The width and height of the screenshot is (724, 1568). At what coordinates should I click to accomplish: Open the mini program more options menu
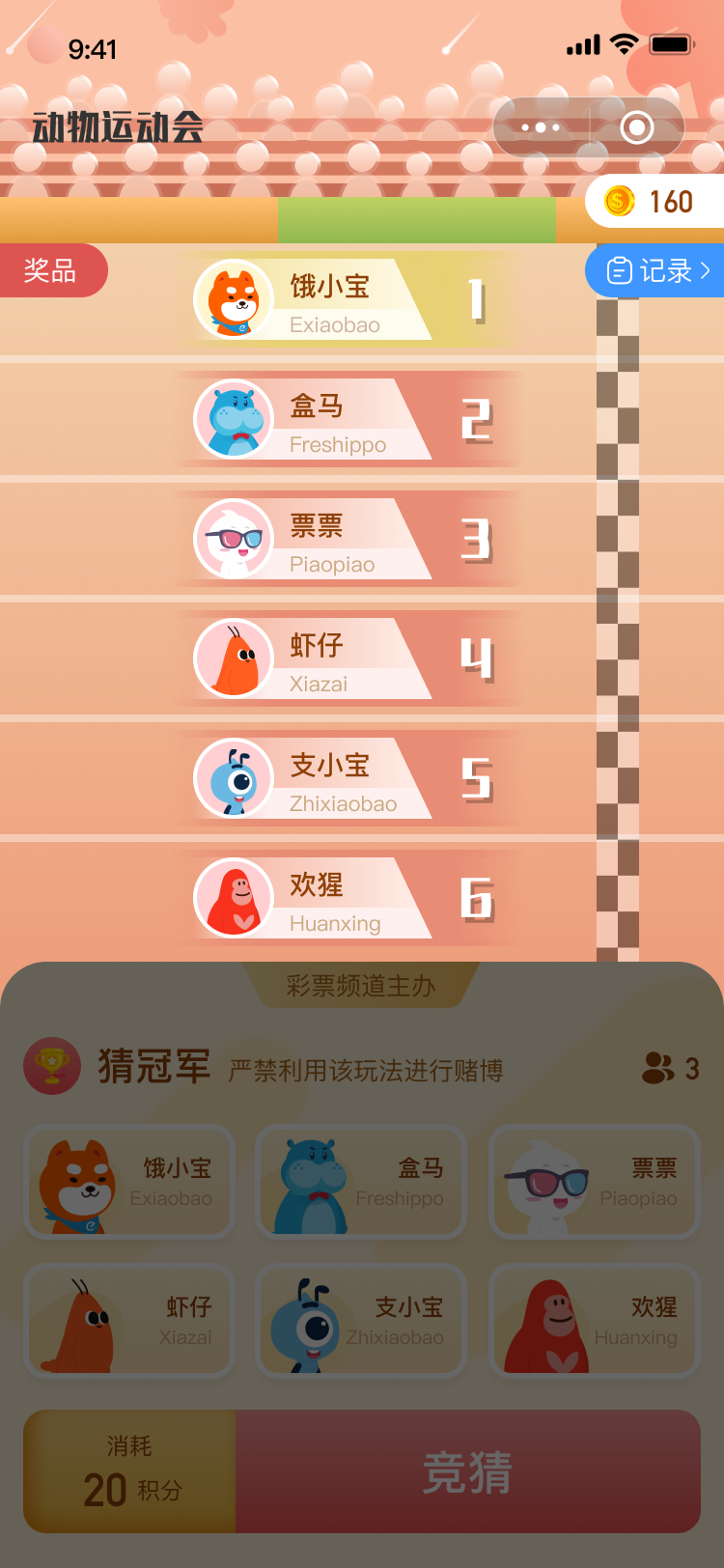(x=541, y=127)
